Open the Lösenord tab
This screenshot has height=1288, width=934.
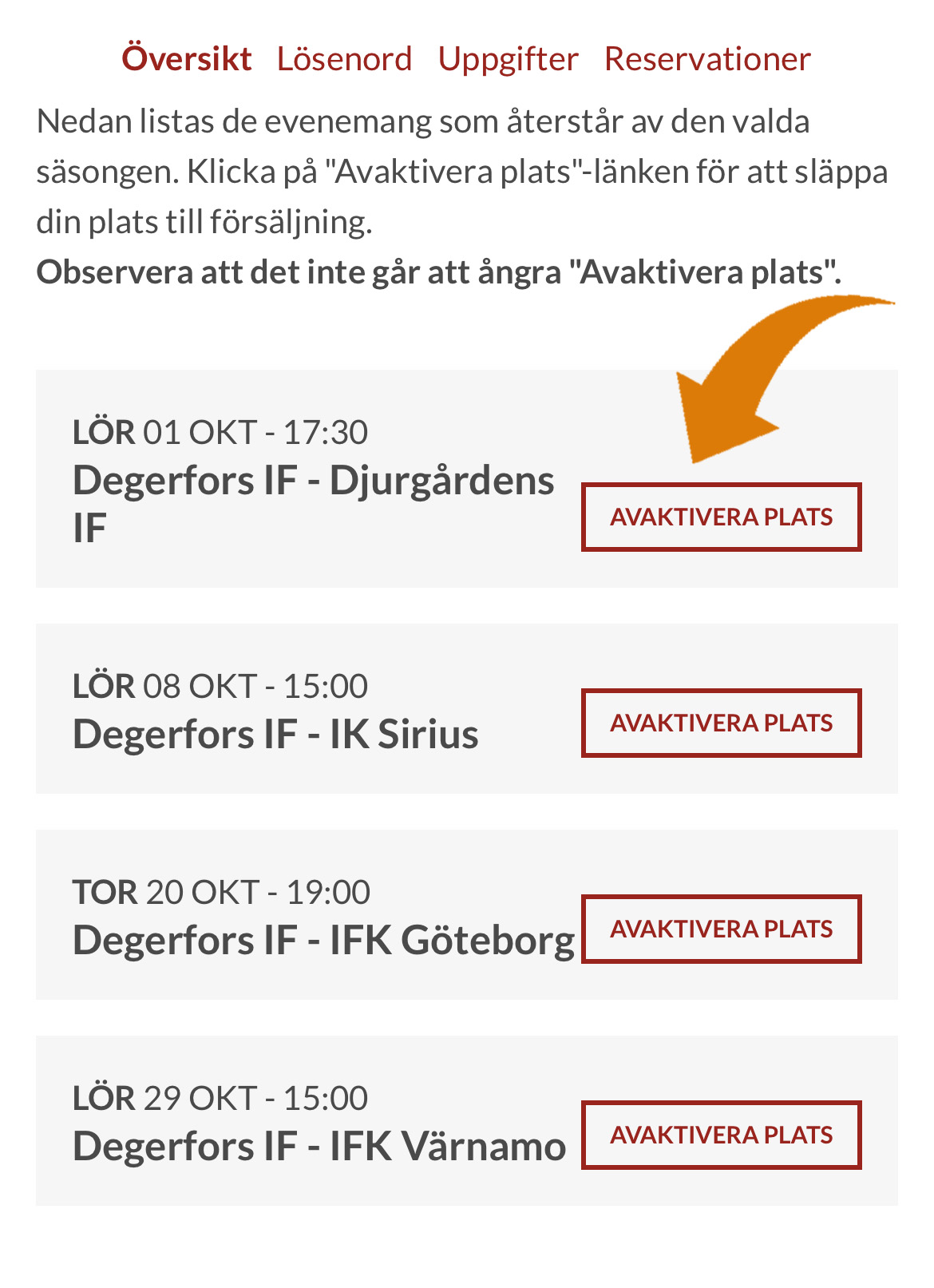(x=344, y=58)
